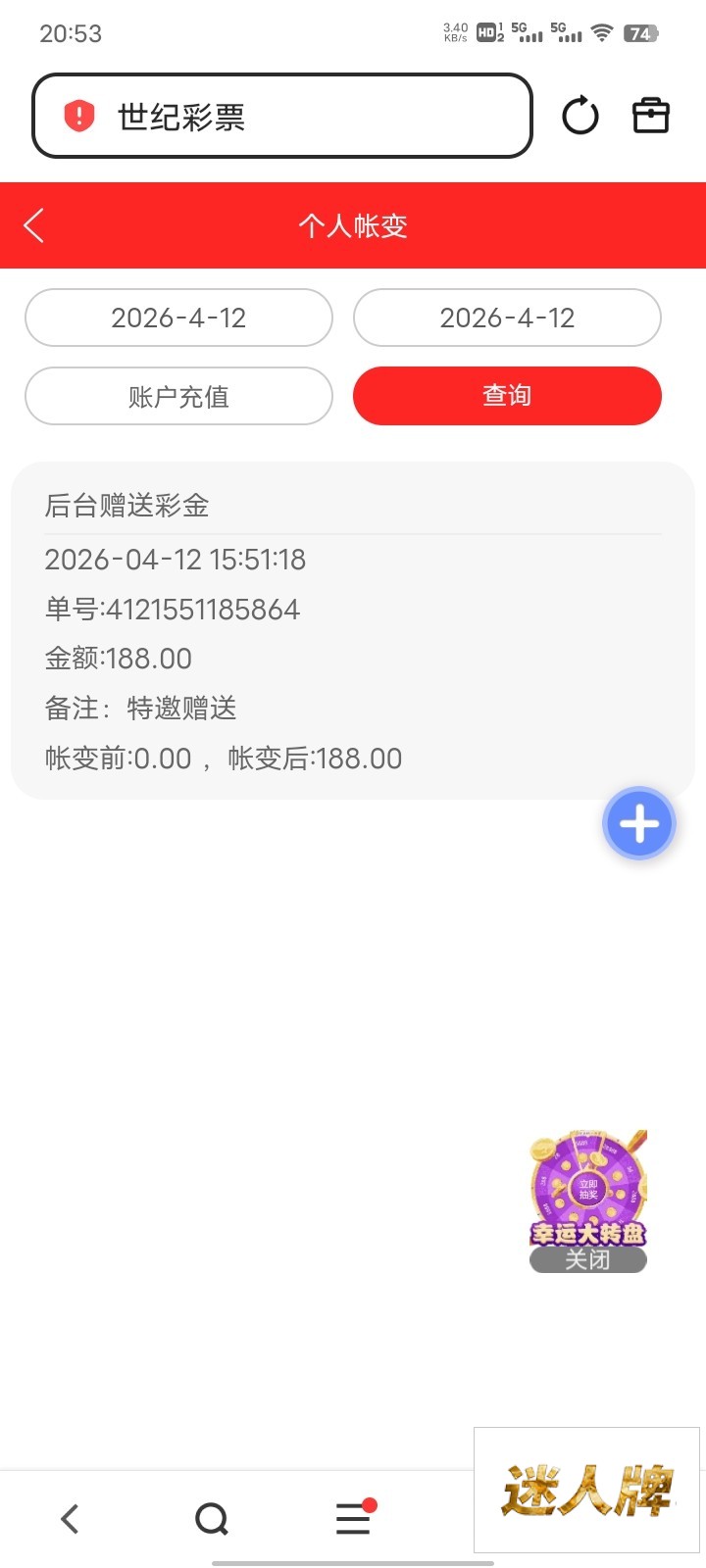This screenshot has height=1568, width=706.
Task: Reload the page with the refresh icon
Action: 580,116
